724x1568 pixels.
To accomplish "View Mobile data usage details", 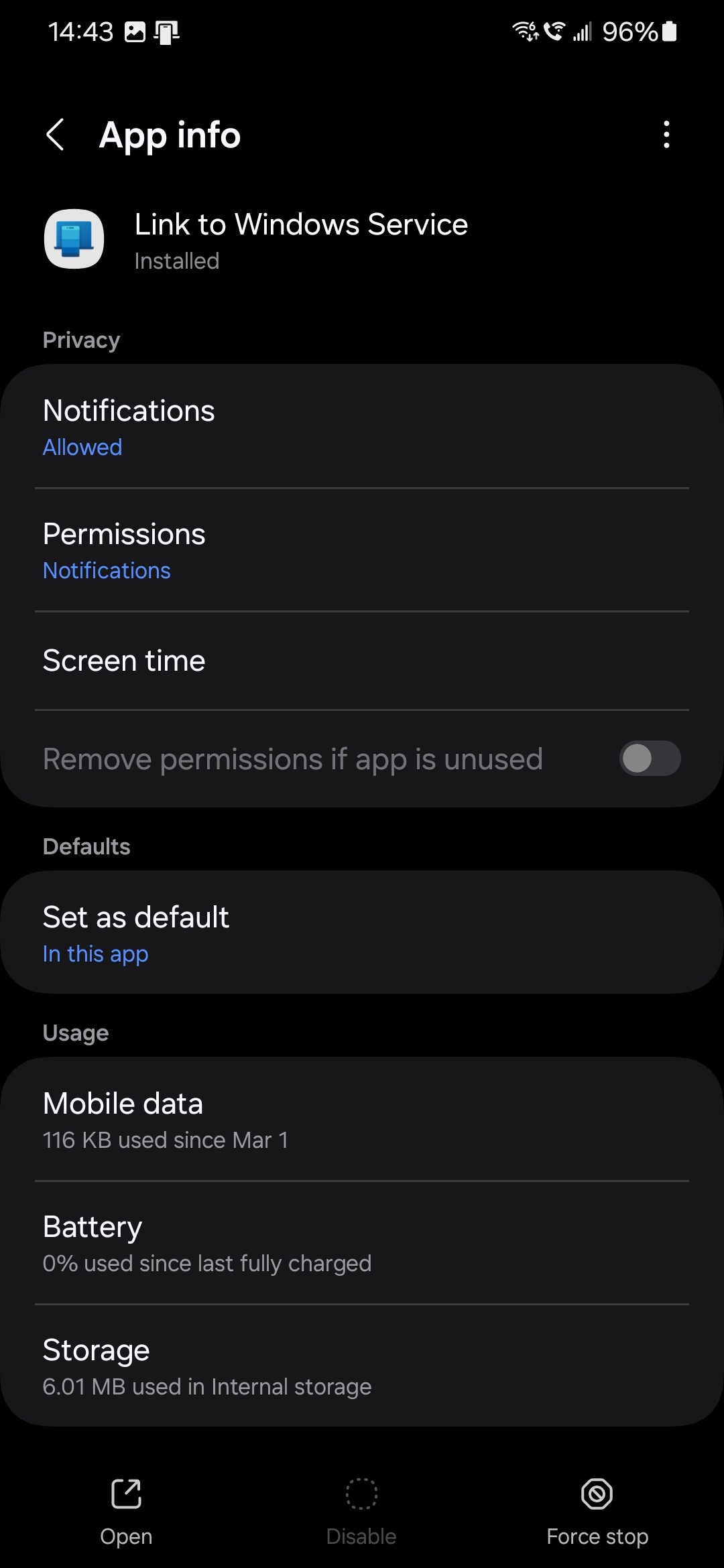I will click(x=362, y=1120).
